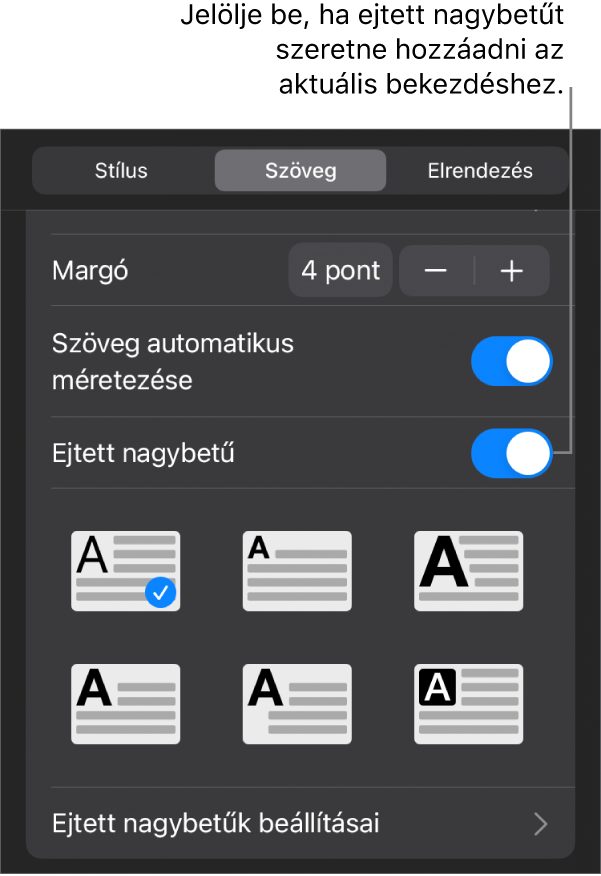Disable the Ejtett nagybetű switch

pyautogui.click(x=511, y=454)
